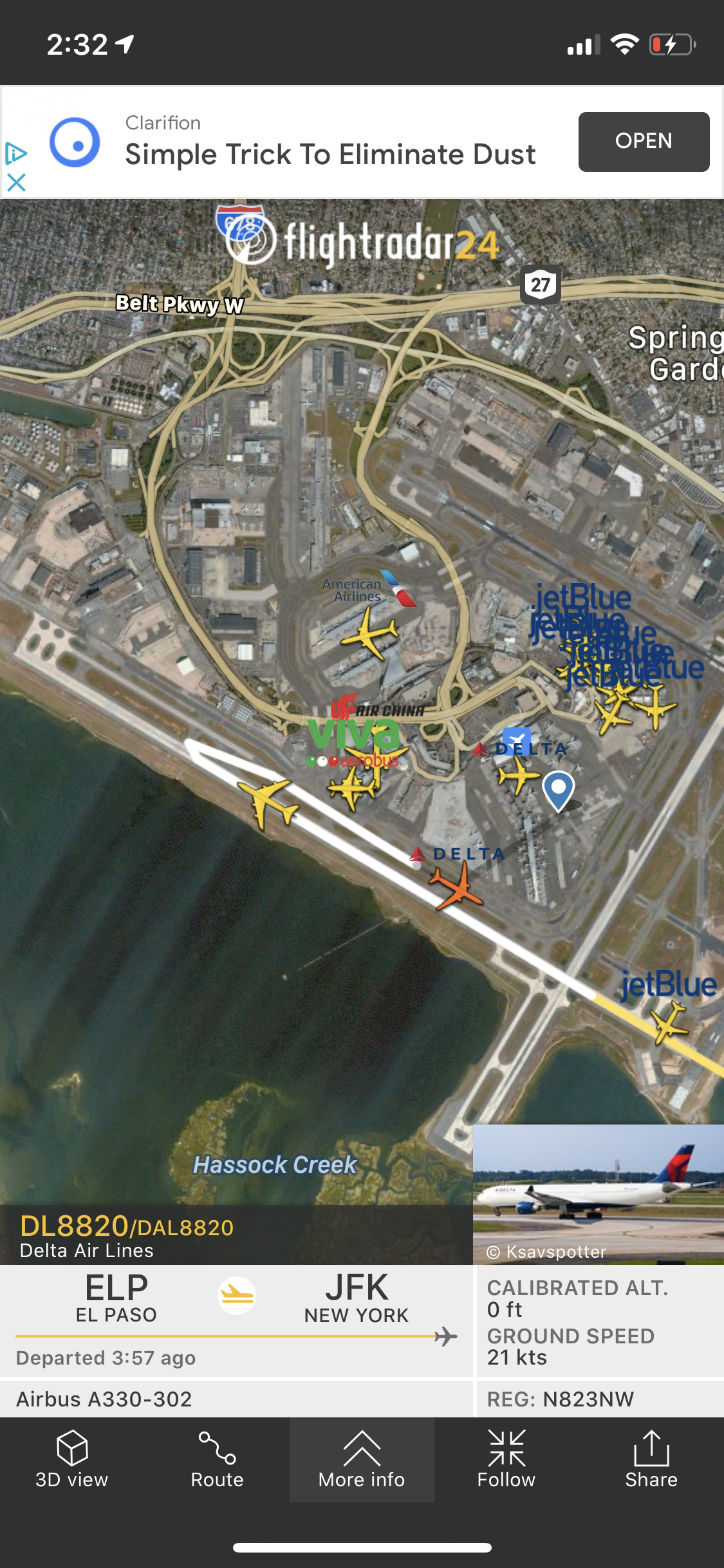Screen dimensions: 724x1568
Task: Tap the blue location pin on the map
Action: (x=558, y=789)
